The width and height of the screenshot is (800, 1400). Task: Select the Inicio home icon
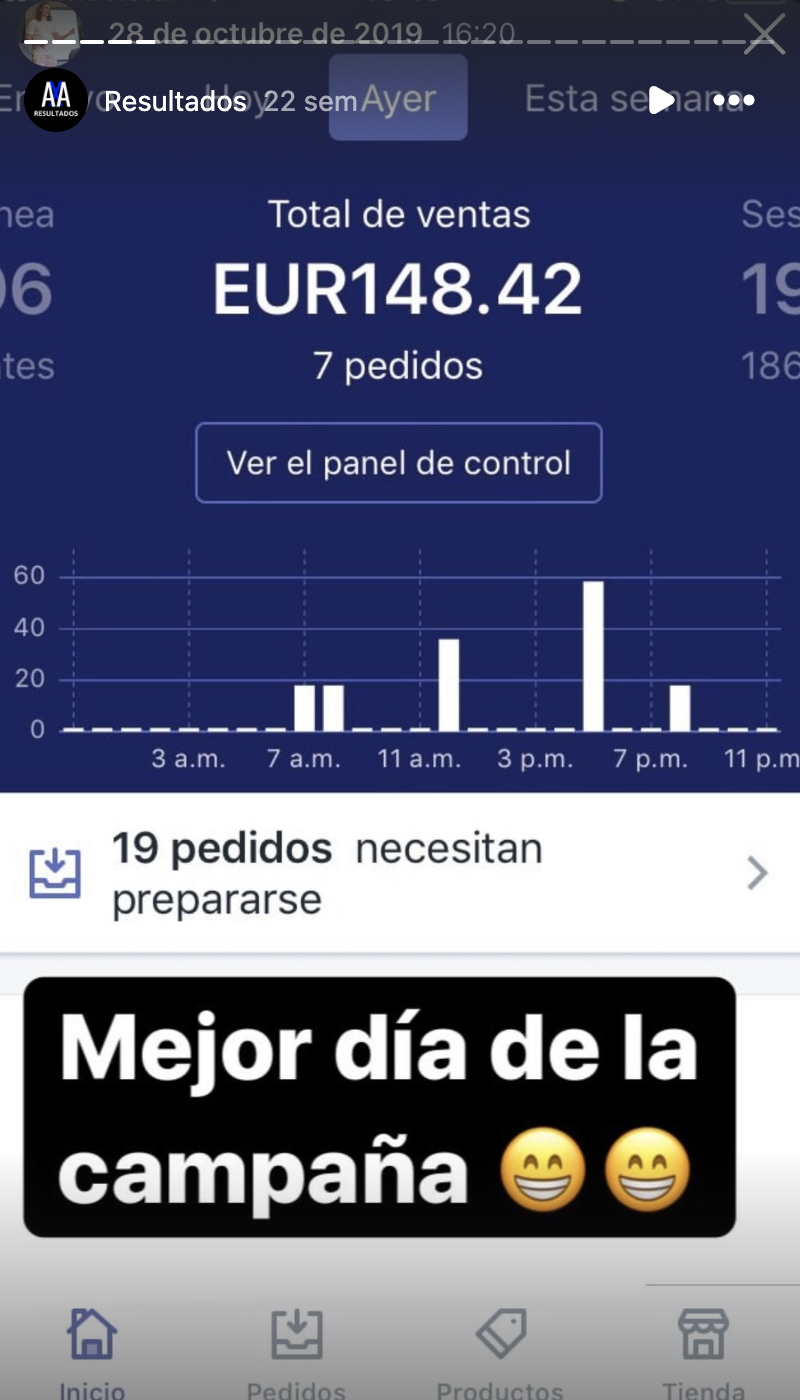tap(92, 1334)
